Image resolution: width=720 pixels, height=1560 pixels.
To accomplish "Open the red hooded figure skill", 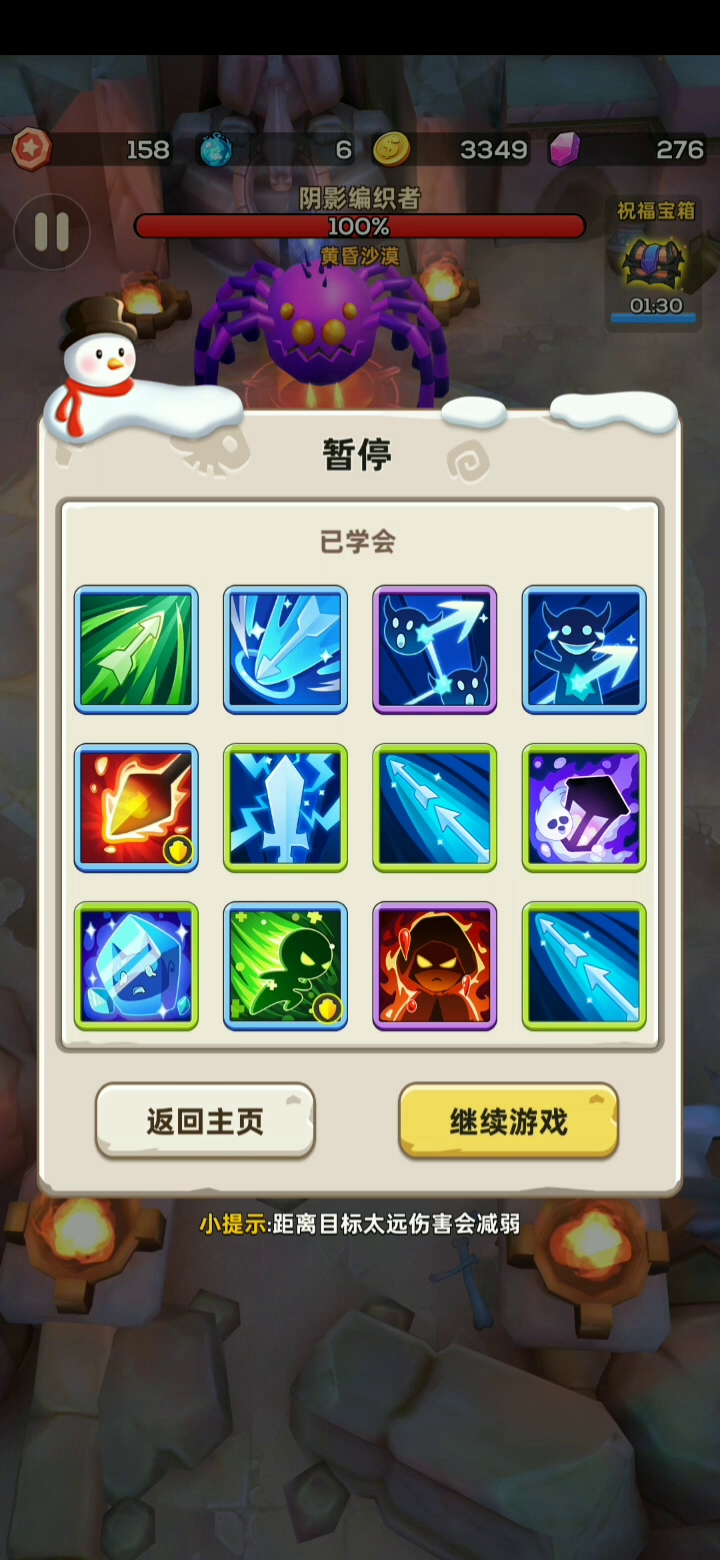I will coord(434,965).
